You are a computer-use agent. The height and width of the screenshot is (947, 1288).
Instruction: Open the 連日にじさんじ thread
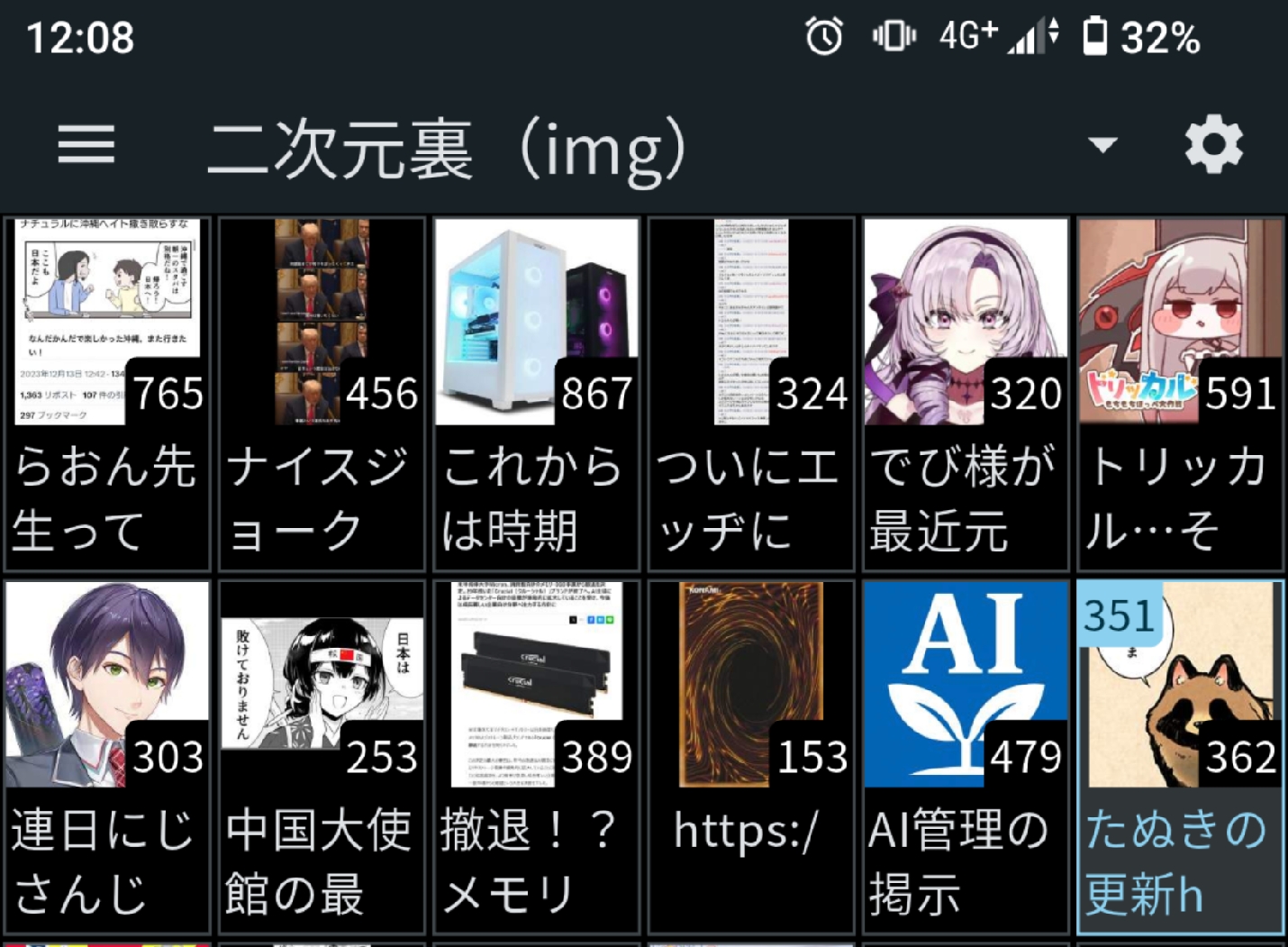106,757
